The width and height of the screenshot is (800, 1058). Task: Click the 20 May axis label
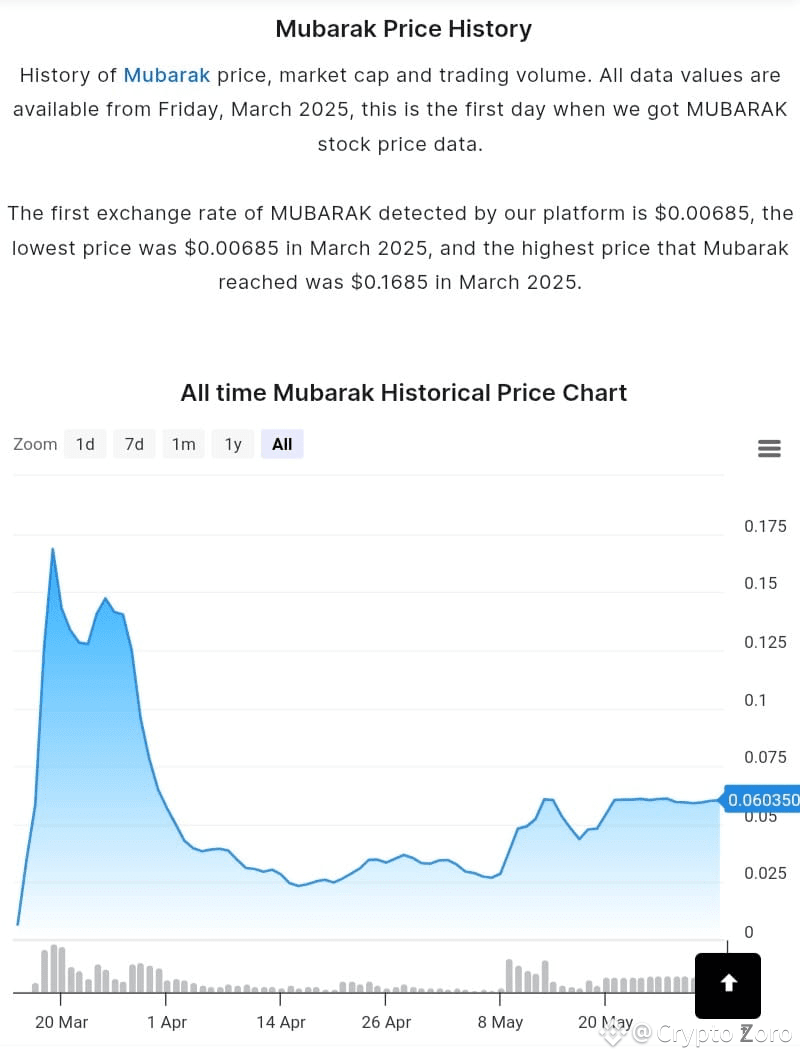[605, 1022]
